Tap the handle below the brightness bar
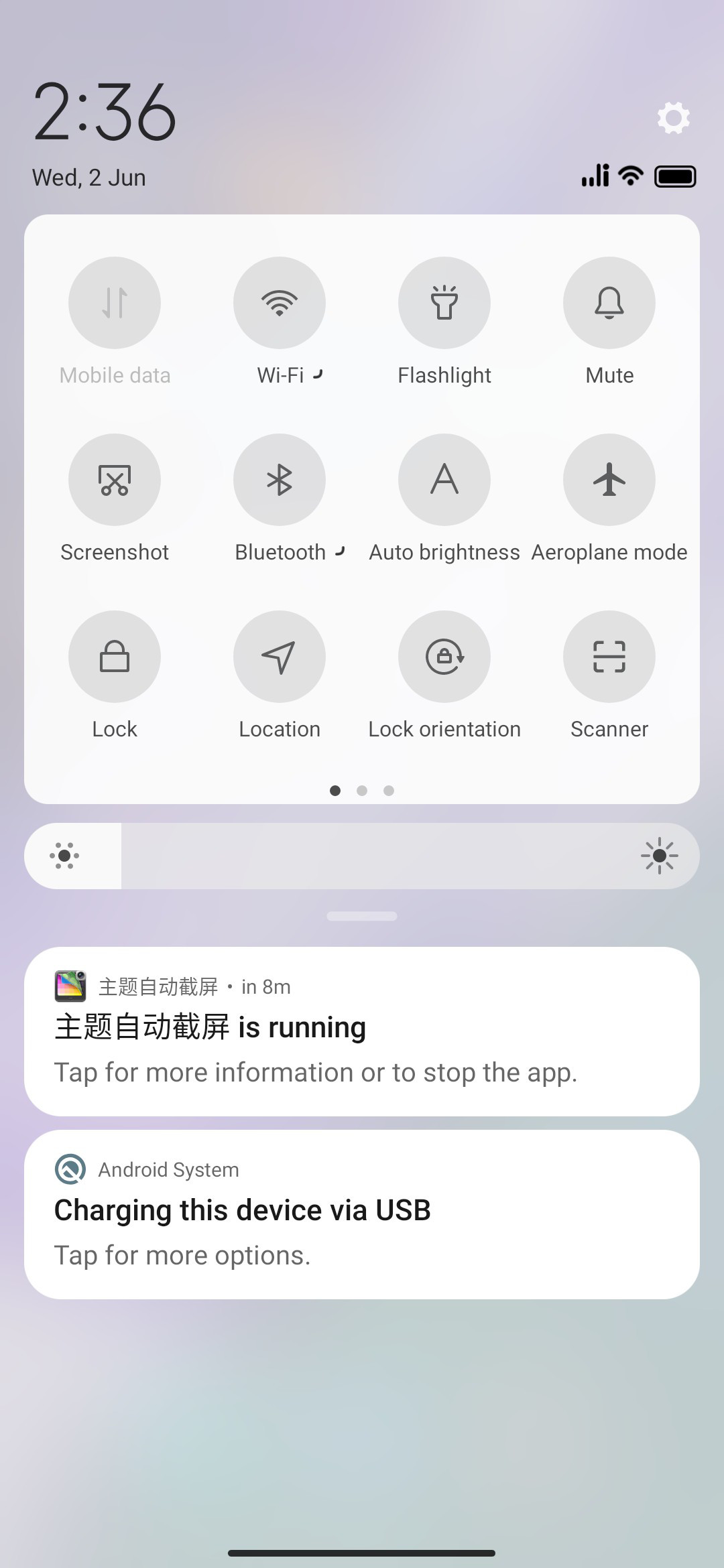Image resolution: width=724 pixels, height=1568 pixels. tap(362, 916)
